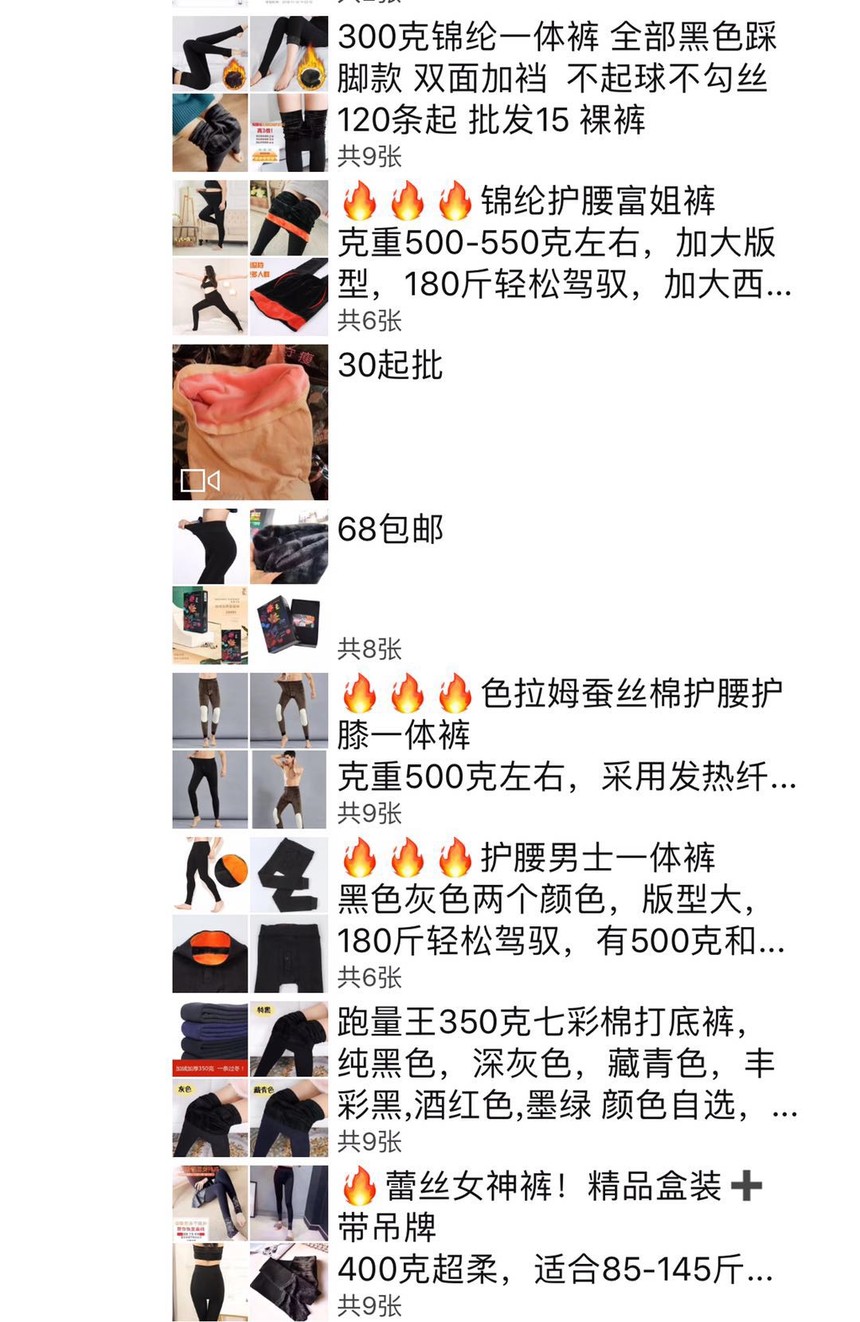Image resolution: width=860 pixels, height=1322 pixels.
Task: Open the 蕾丝女神裤 post
Action: [556, 1228]
